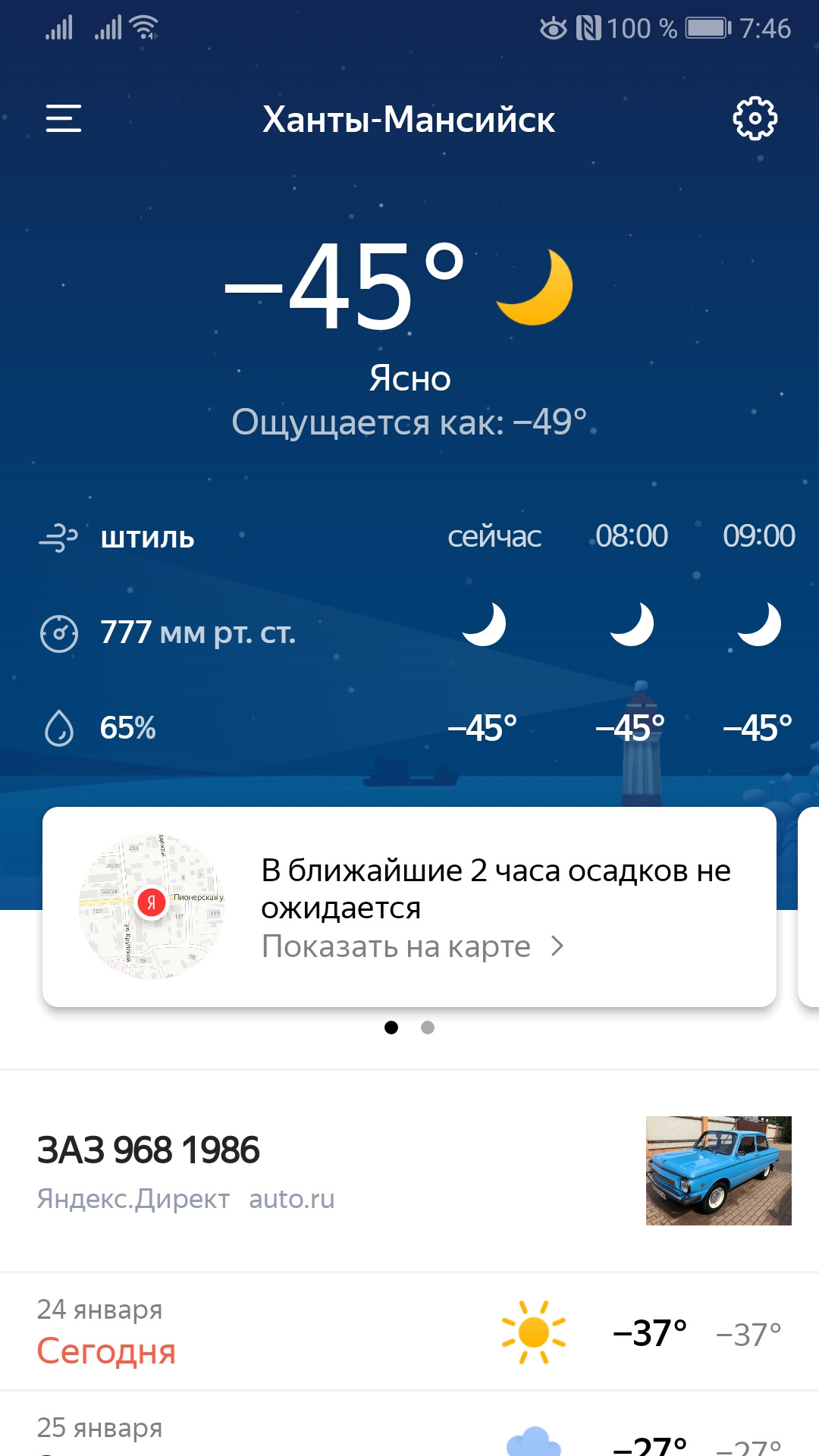Image resolution: width=819 pixels, height=1456 pixels.
Task: Open the hamburger menu
Action: click(64, 119)
